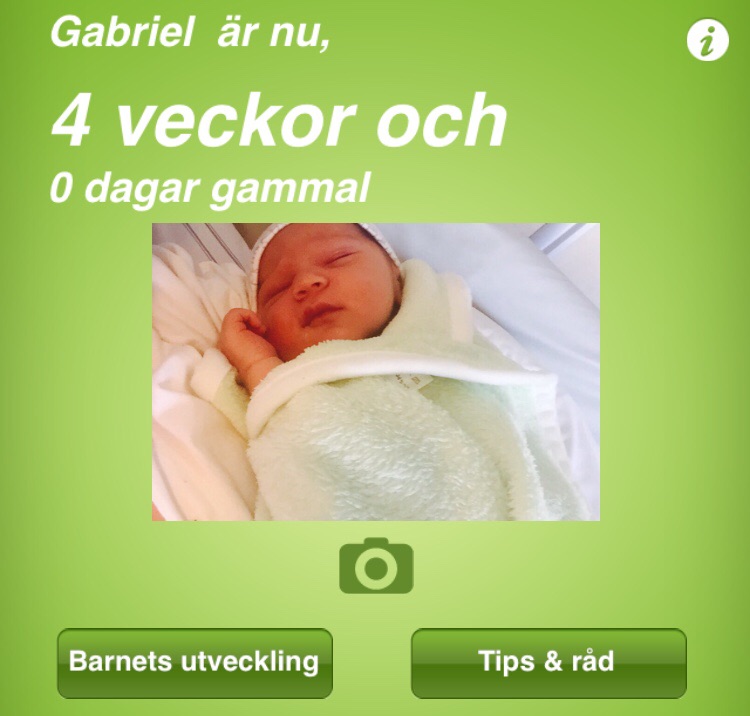Screen dimensions: 750x716
Task: Open Barnets utveckling
Action: (195, 662)
